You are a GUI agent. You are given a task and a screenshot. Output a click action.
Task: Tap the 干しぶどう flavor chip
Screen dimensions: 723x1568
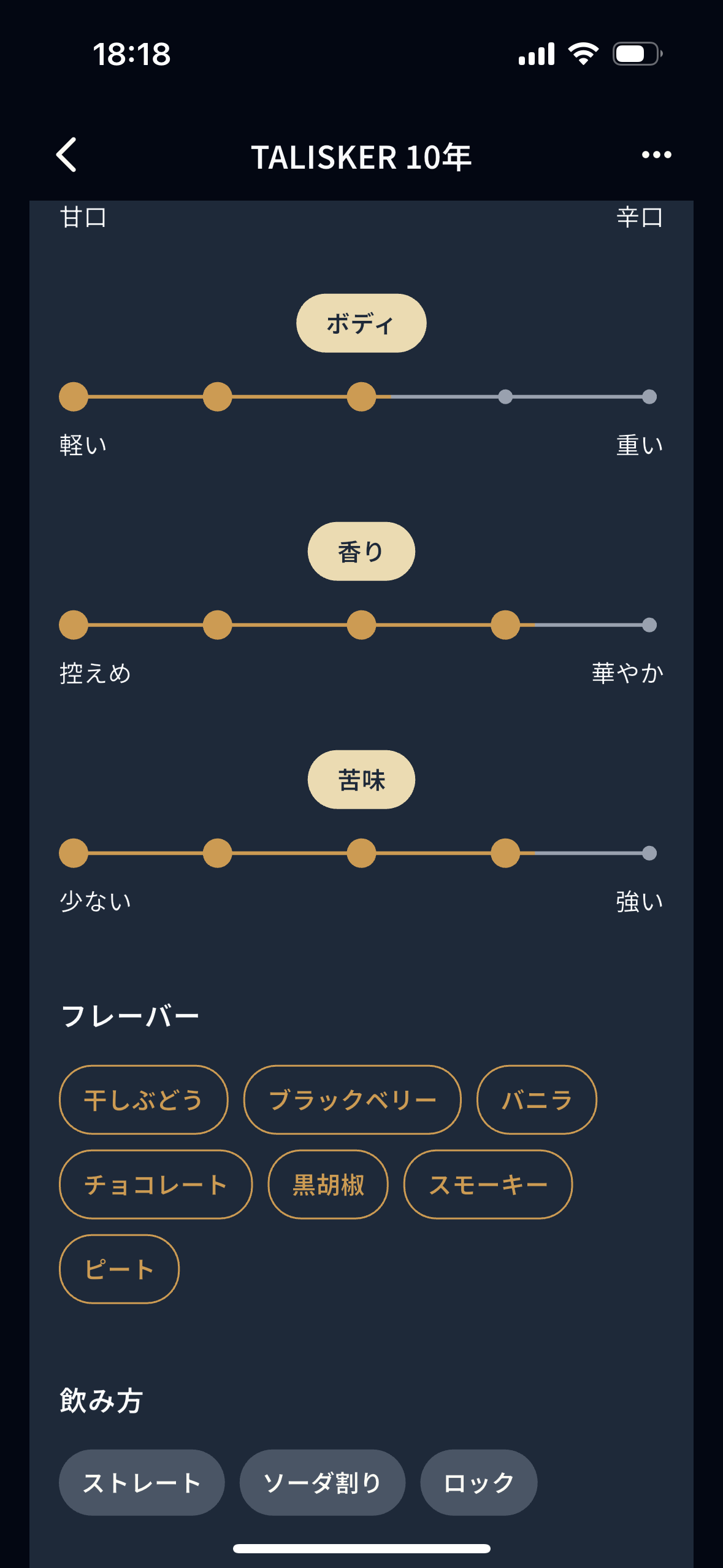(x=143, y=1099)
